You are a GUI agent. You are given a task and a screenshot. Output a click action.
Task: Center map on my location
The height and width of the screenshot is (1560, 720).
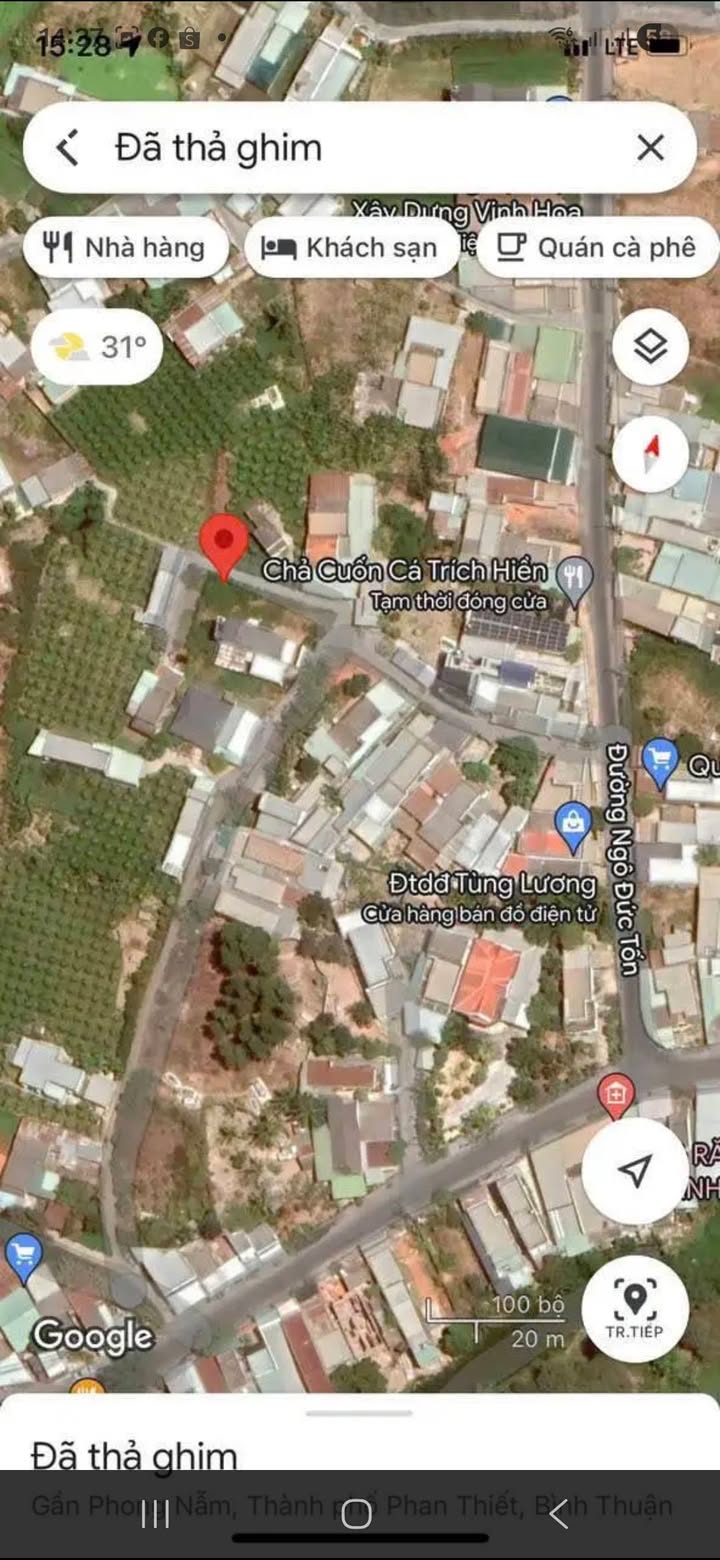coord(635,1171)
